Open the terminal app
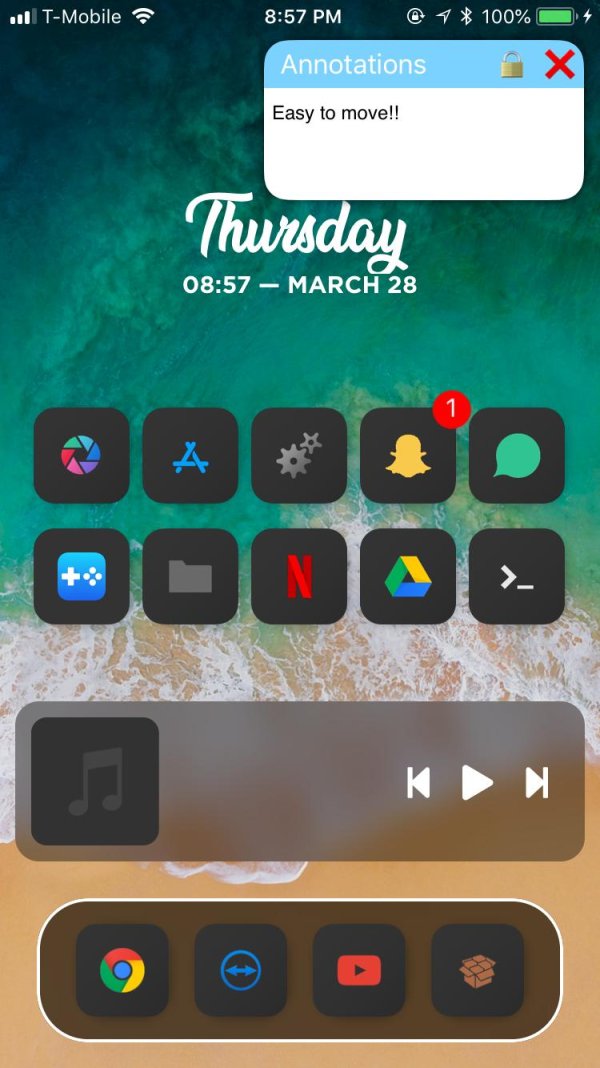Image resolution: width=600 pixels, height=1068 pixels. [x=517, y=577]
